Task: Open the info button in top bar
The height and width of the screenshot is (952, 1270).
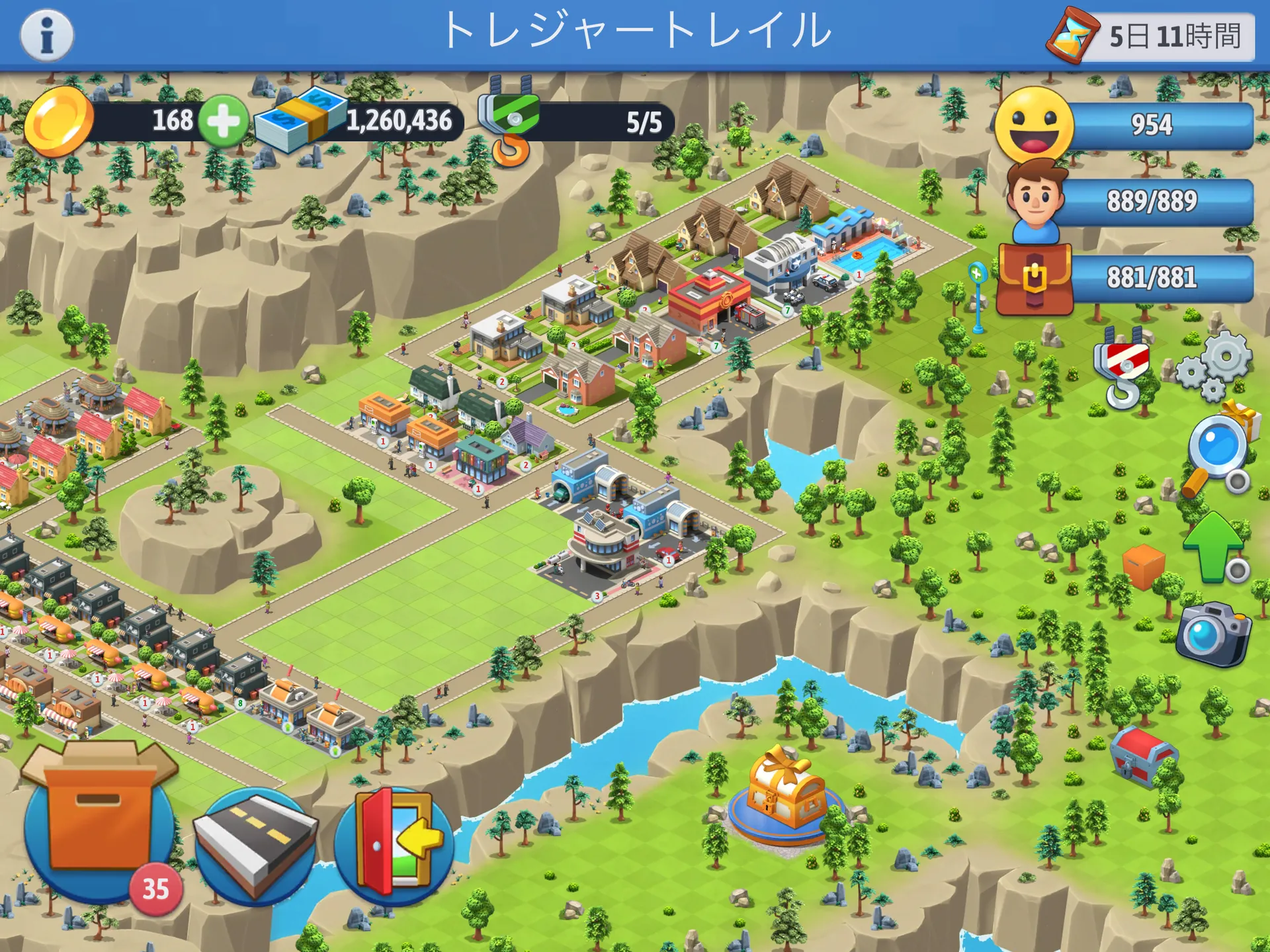Action: [x=46, y=34]
